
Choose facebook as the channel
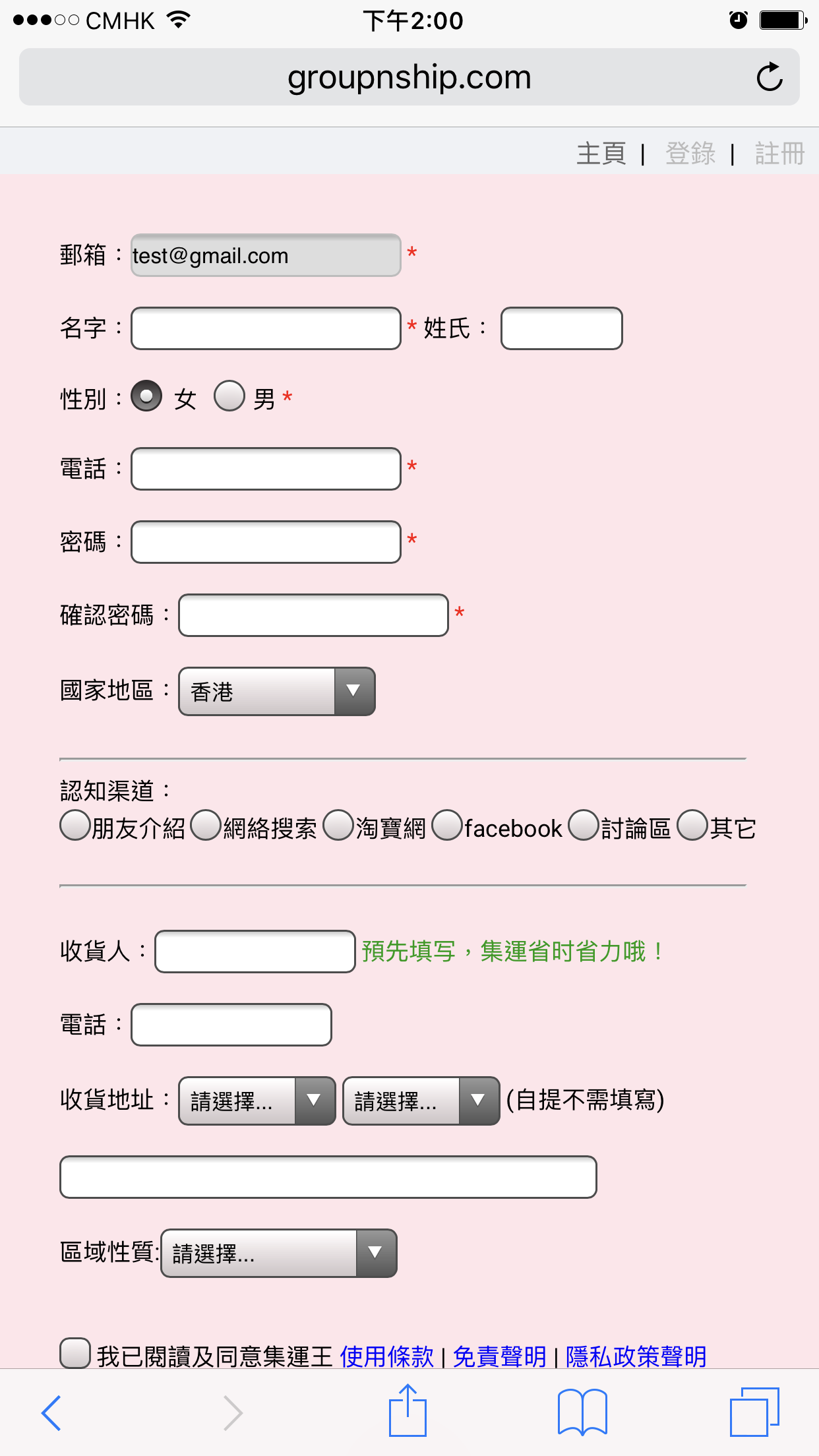click(x=447, y=826)
